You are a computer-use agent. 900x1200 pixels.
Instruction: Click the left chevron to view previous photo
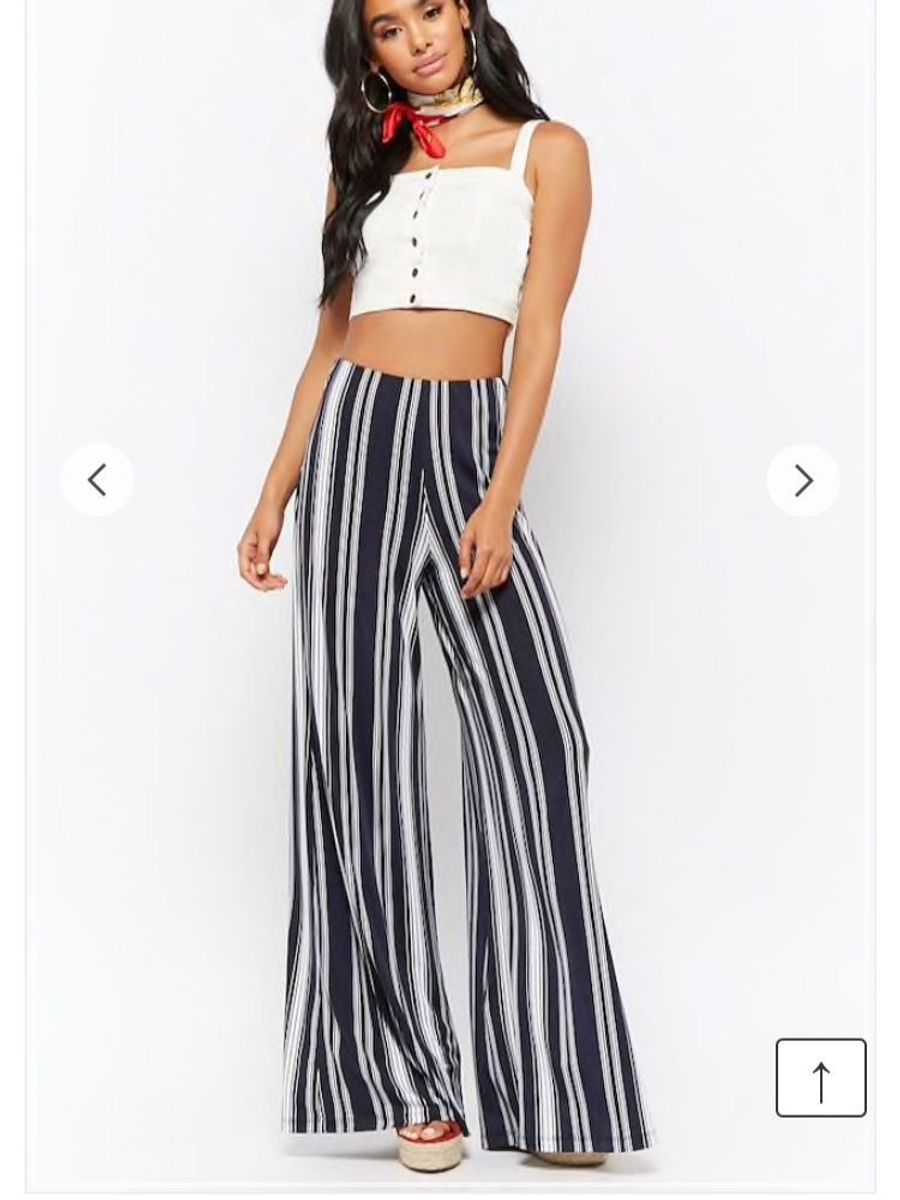click(x=96, y=480)
